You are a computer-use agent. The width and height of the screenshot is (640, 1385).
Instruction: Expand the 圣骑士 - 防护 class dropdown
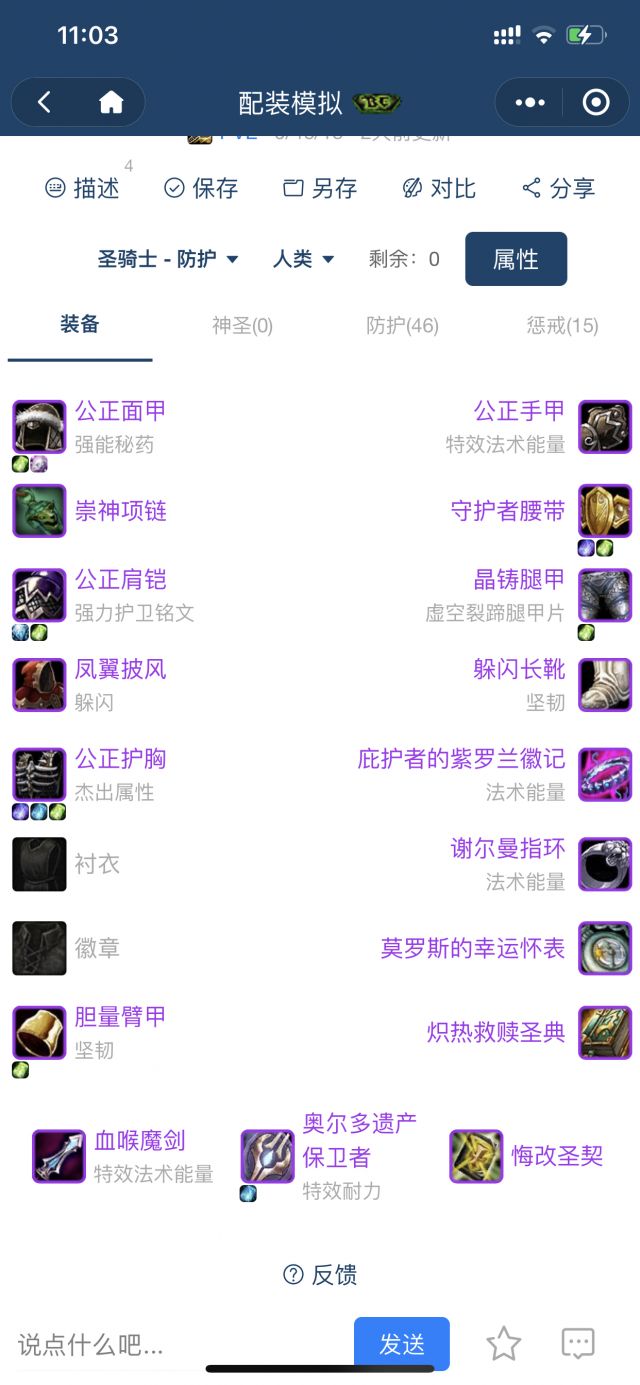168,259
